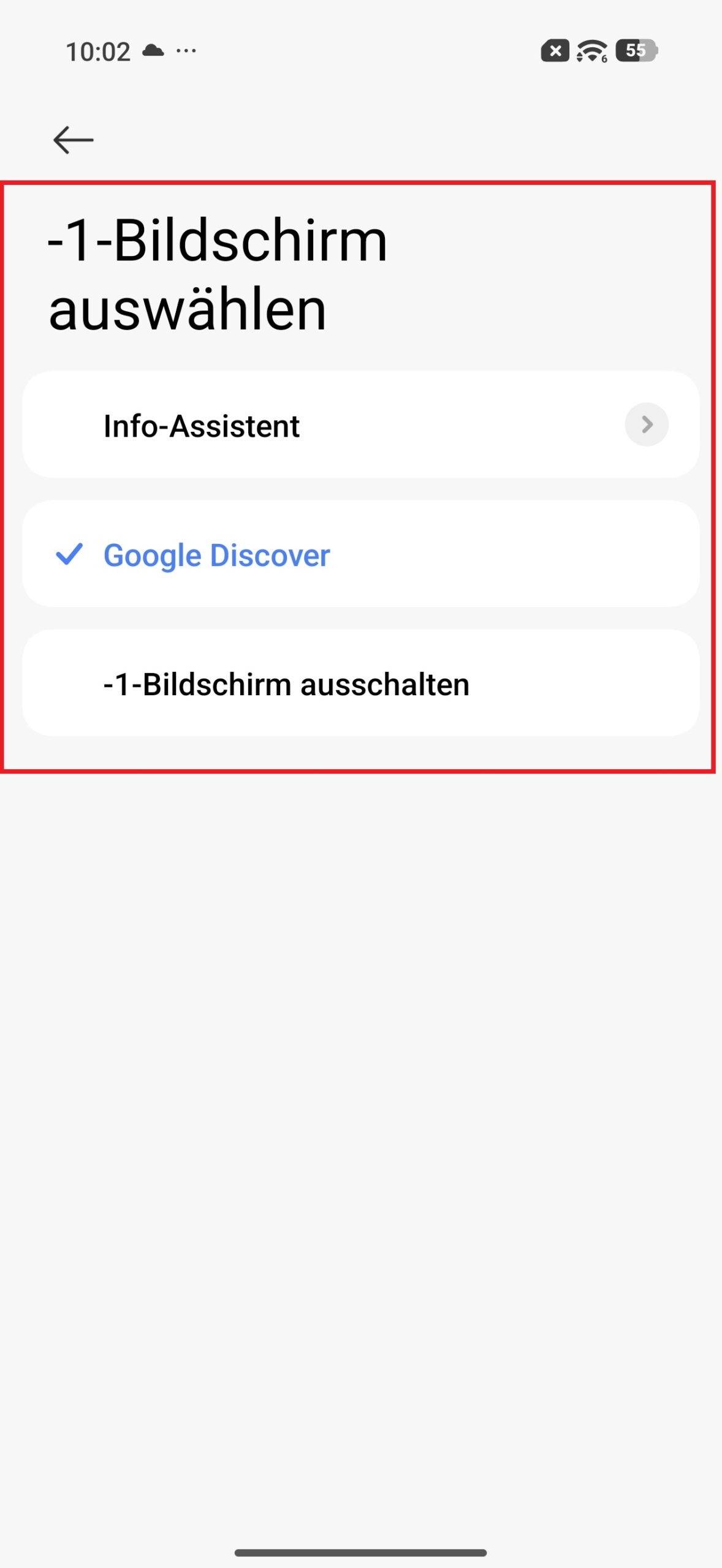Select Info-Assistent as the -1 screen
This screenshot has width=722, height=1568.
(202, 426)
